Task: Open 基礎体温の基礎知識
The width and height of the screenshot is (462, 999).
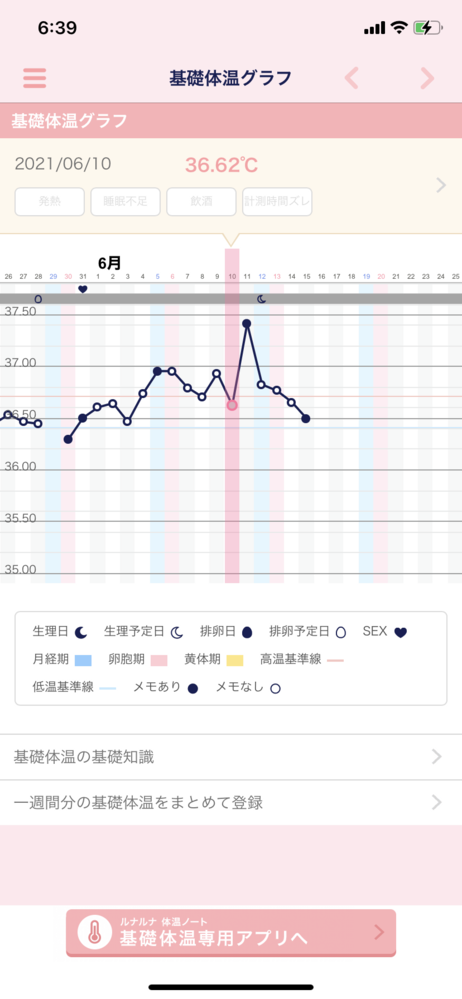Action: pyautogui.click(x=231, y=757)
